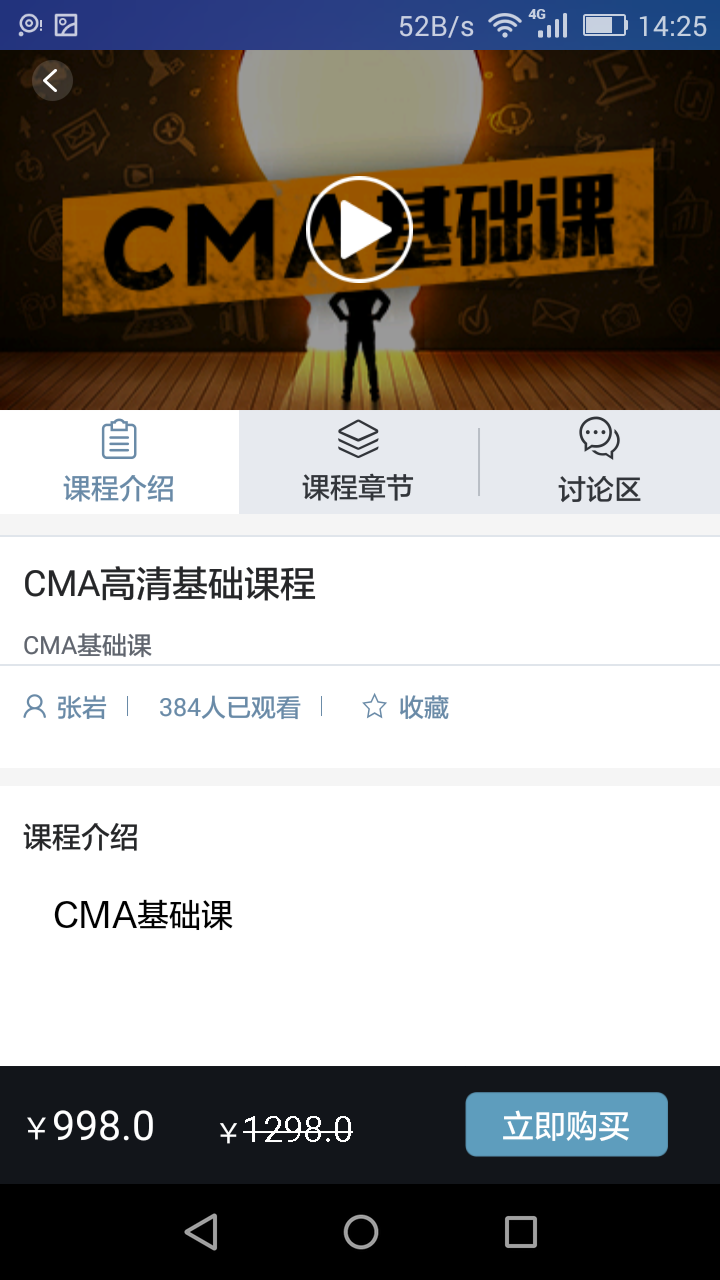Add this course to 收藏

coord(405,708)
